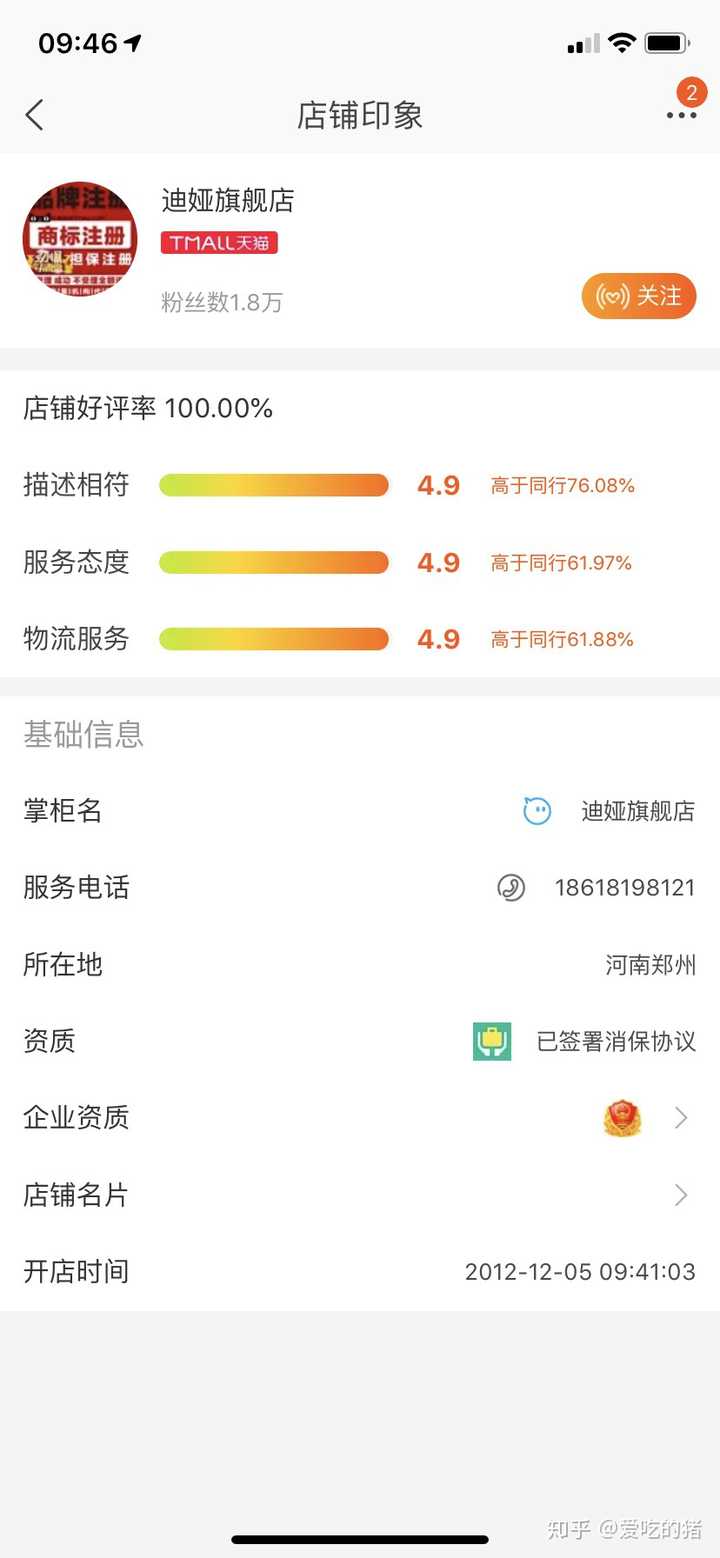Open the Wangwang chat icon beside 掌柜名
Image resolution: width=720 pixels, height=1558 pixels.
(x=537, y=811)
